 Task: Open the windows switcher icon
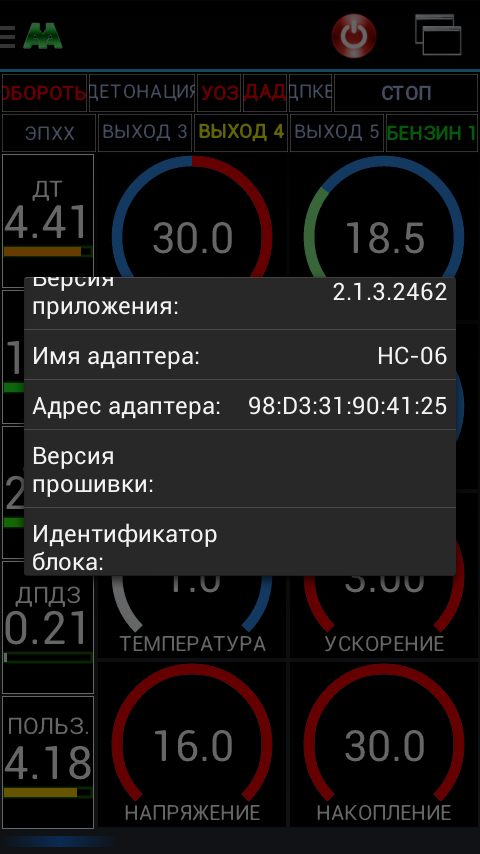(x=438, y=35)
